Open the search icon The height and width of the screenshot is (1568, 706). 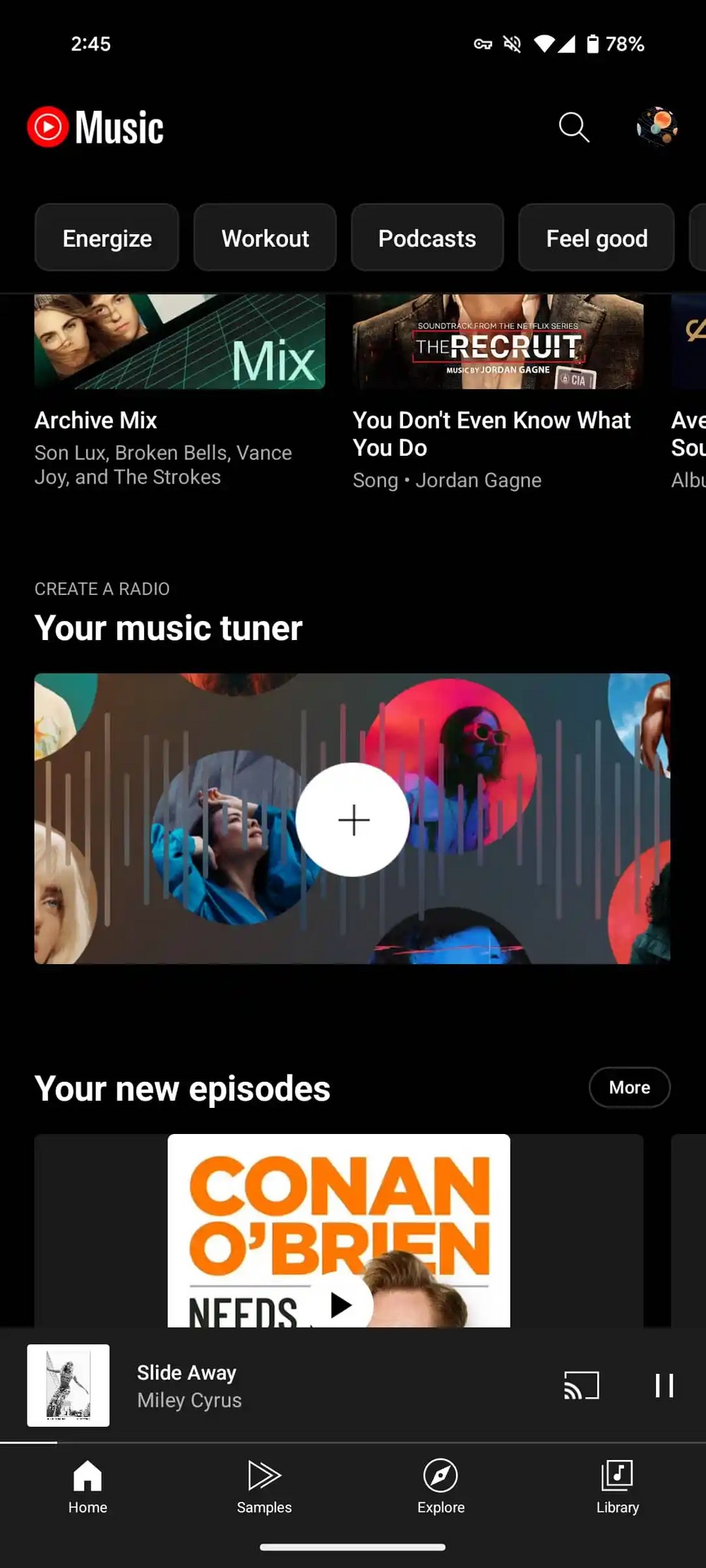click(573, 128)
